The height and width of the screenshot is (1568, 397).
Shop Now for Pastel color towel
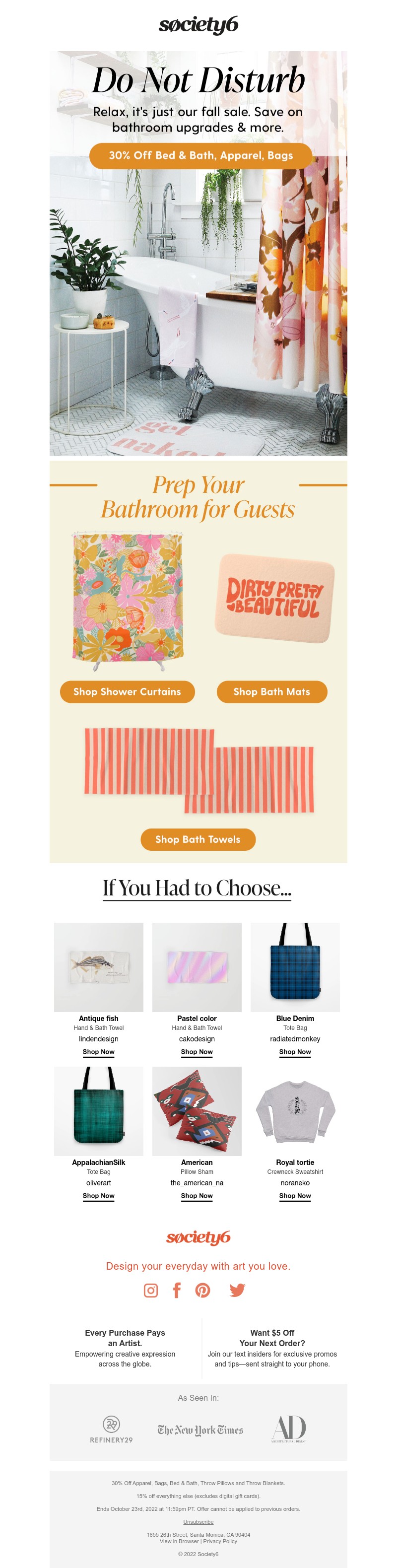pos(197,1052)
